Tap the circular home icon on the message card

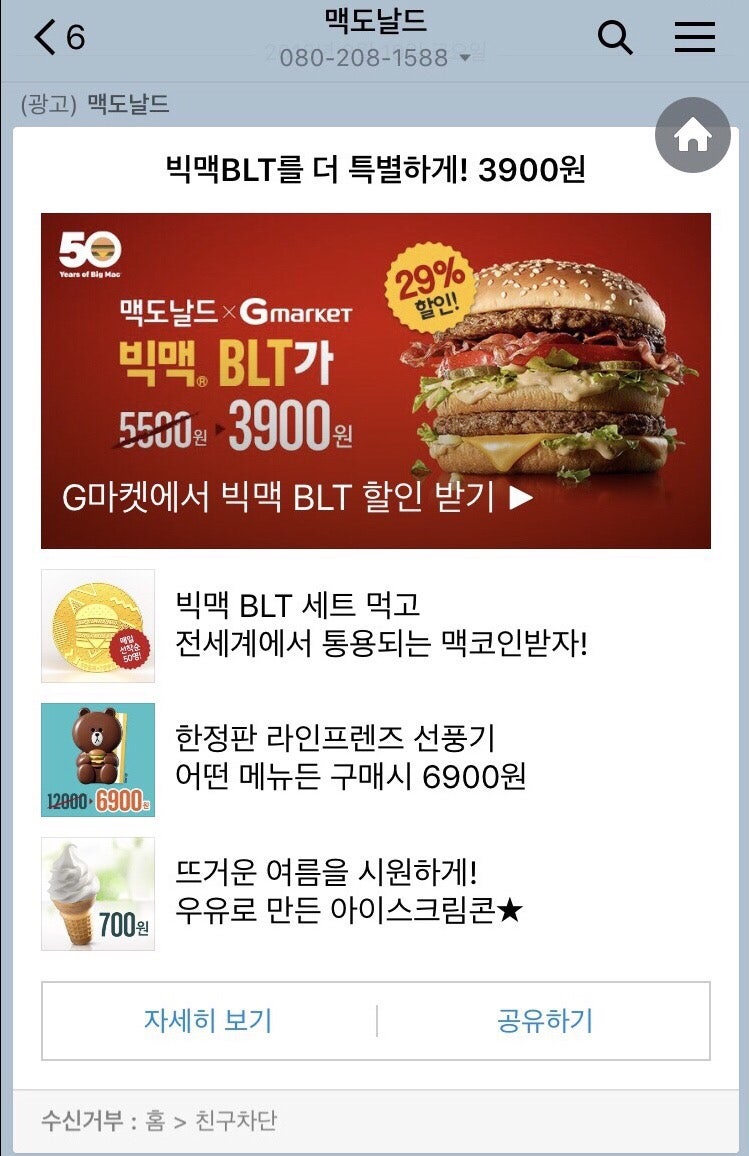[692, 136]
